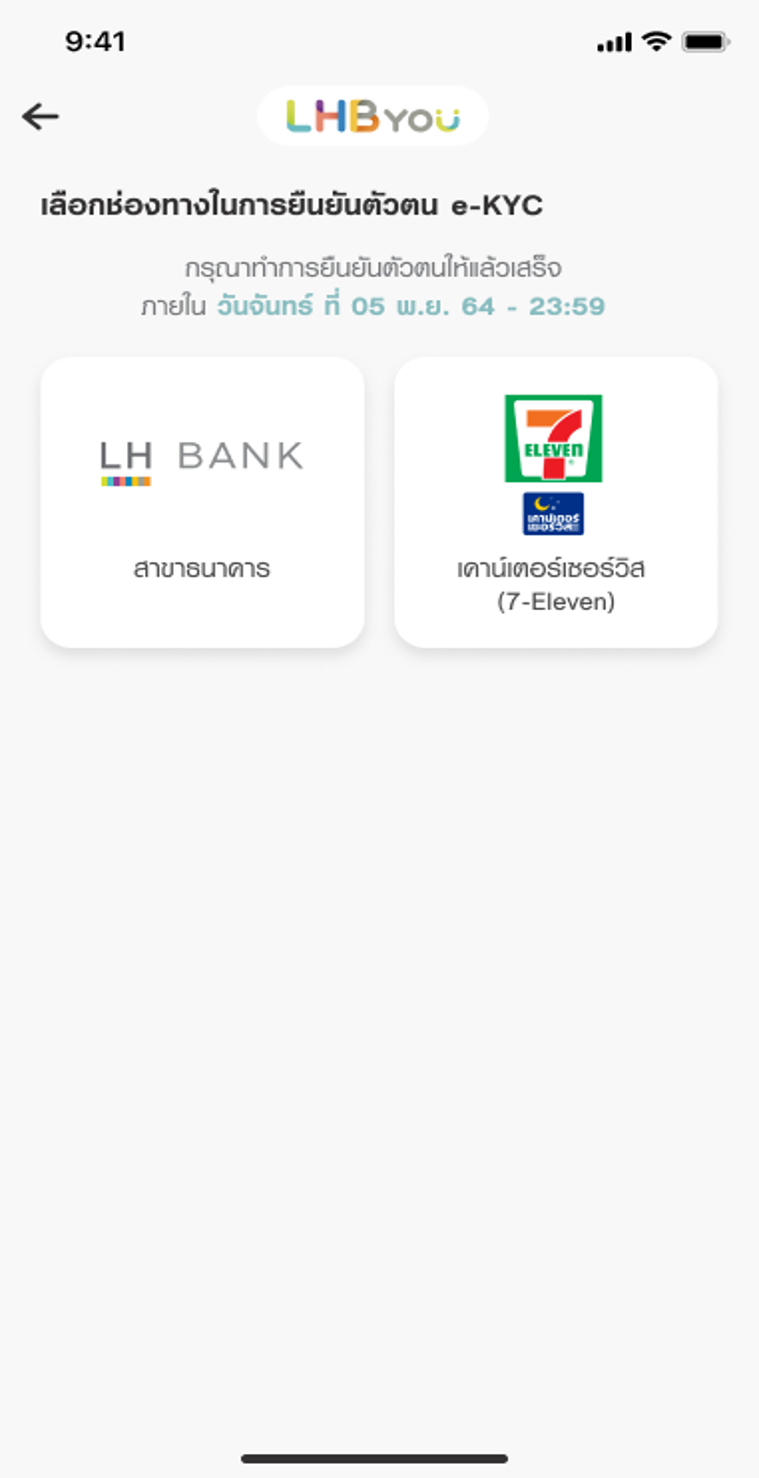The height and width of the screenshot is (1478, 759).
Task: Select the สาขาธนาคาร verification card
Action: point(202,502)
